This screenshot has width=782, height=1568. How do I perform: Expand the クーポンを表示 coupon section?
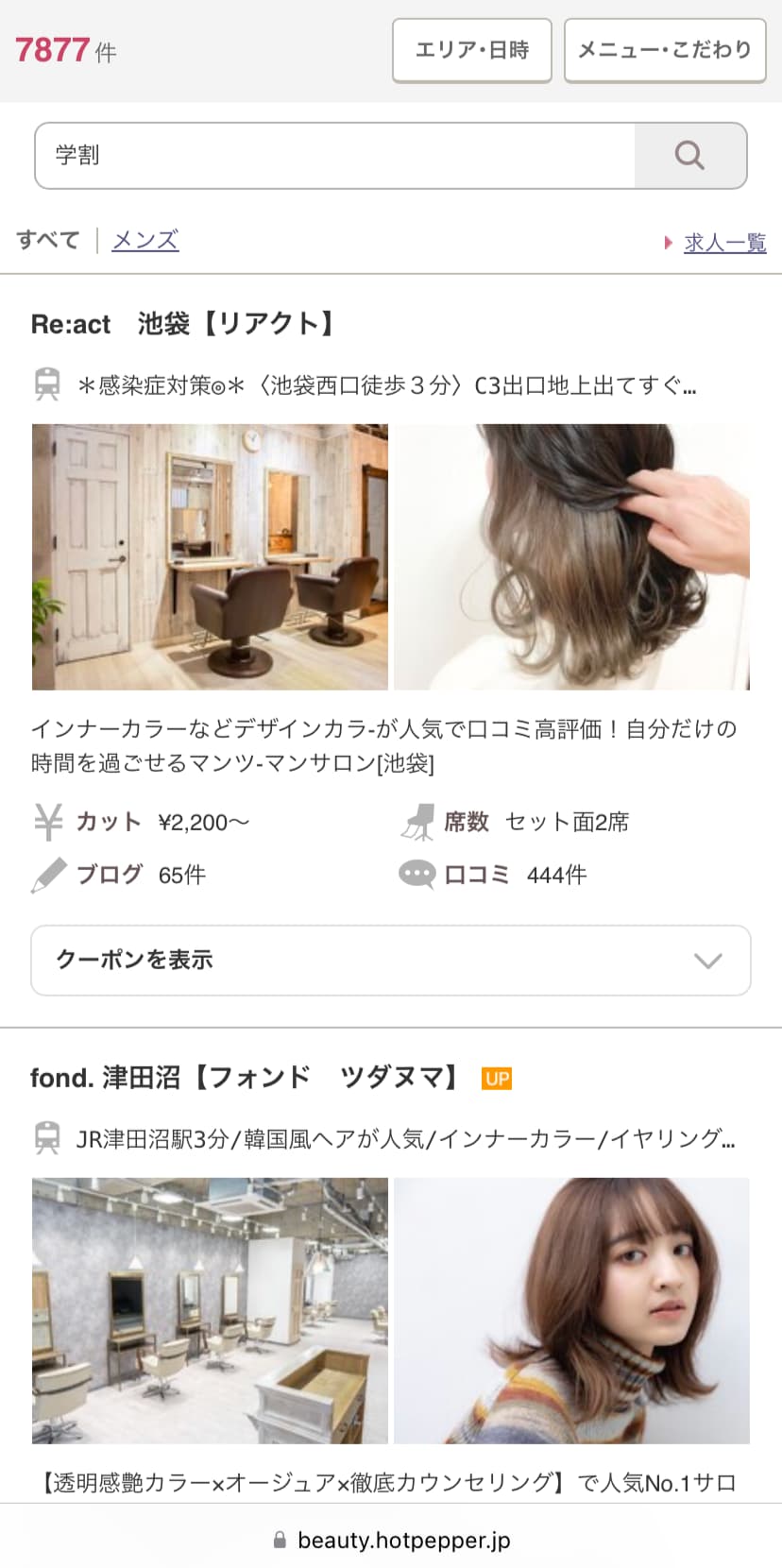click(390, 961)
